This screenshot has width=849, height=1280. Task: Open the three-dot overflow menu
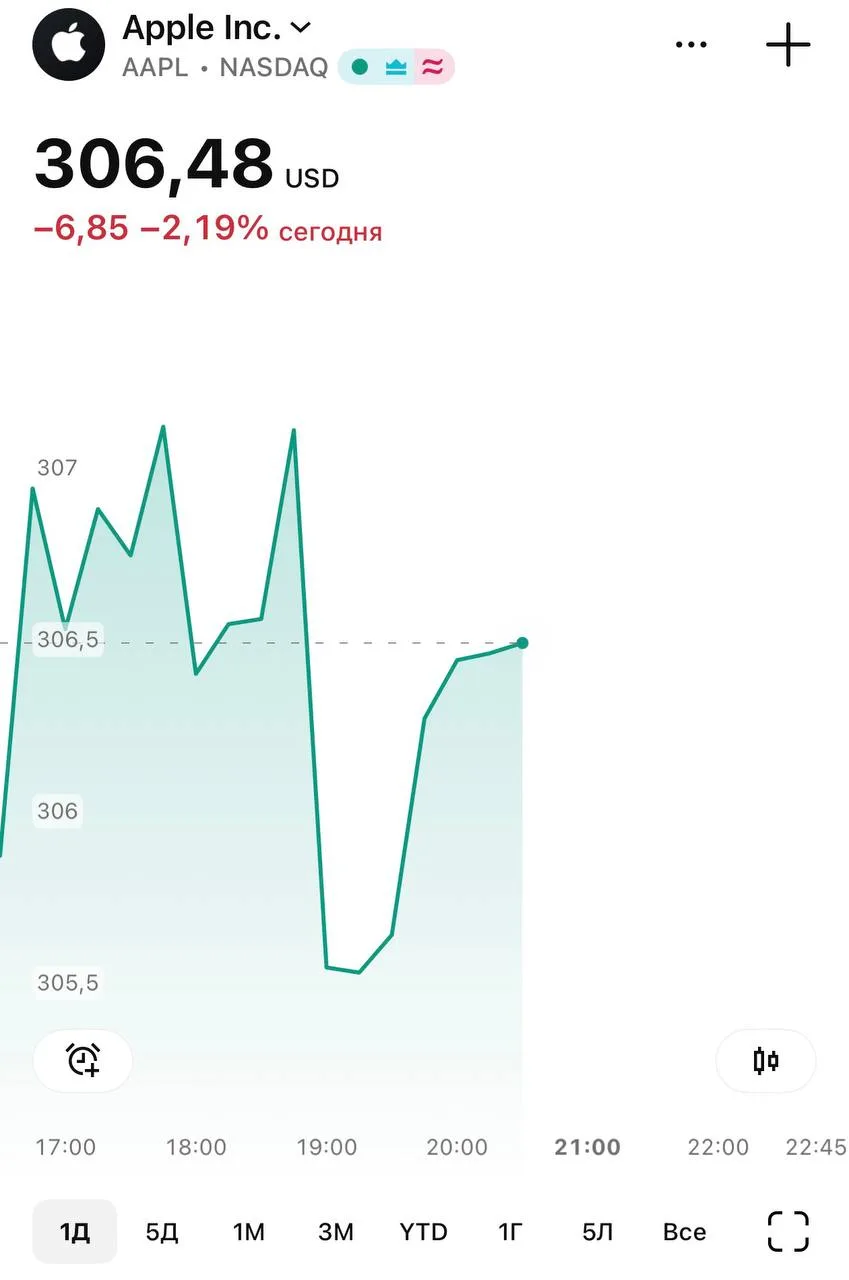pos(691,45)
